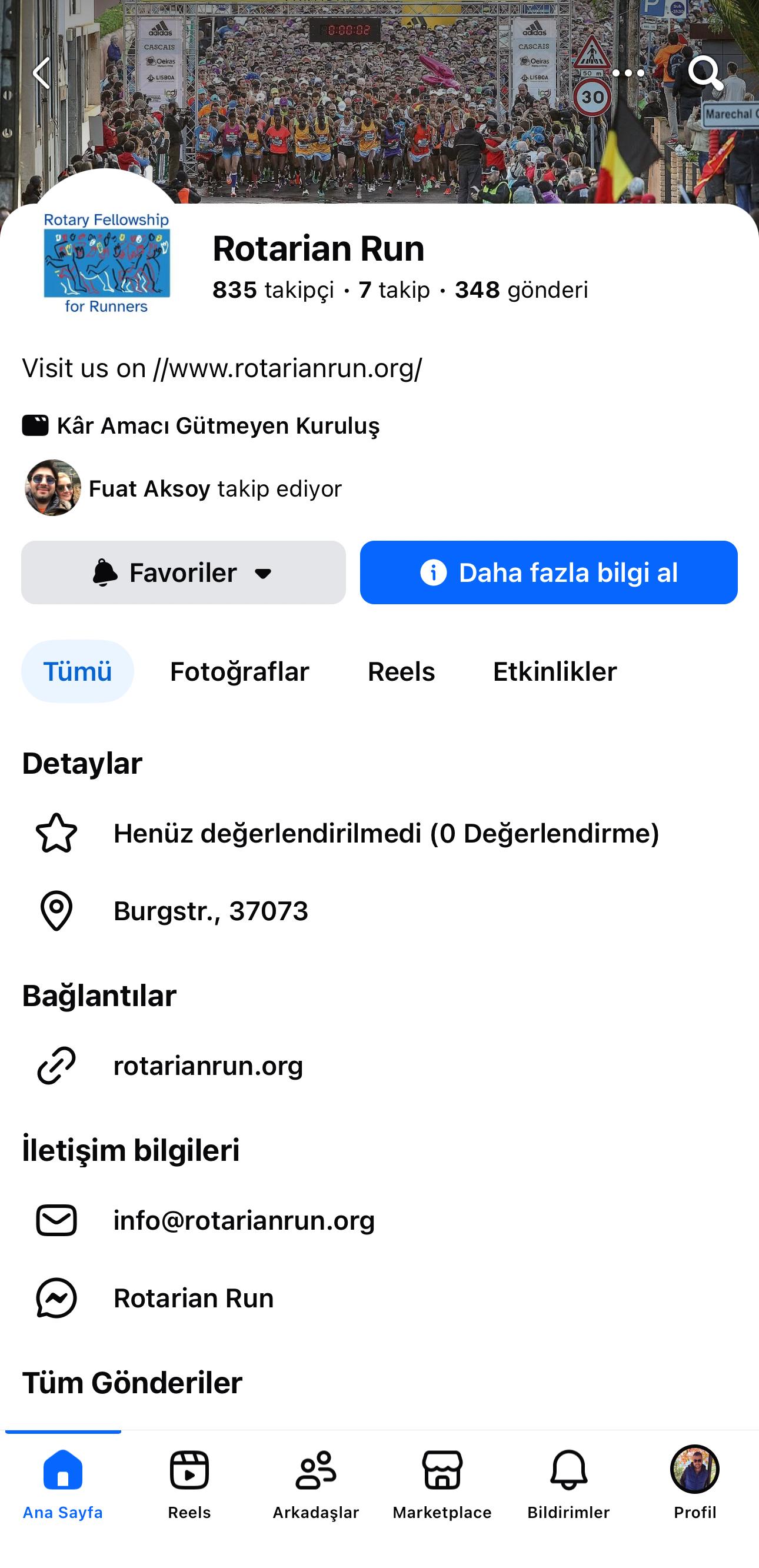Open the Profil tab

(x=694, y=1485)
